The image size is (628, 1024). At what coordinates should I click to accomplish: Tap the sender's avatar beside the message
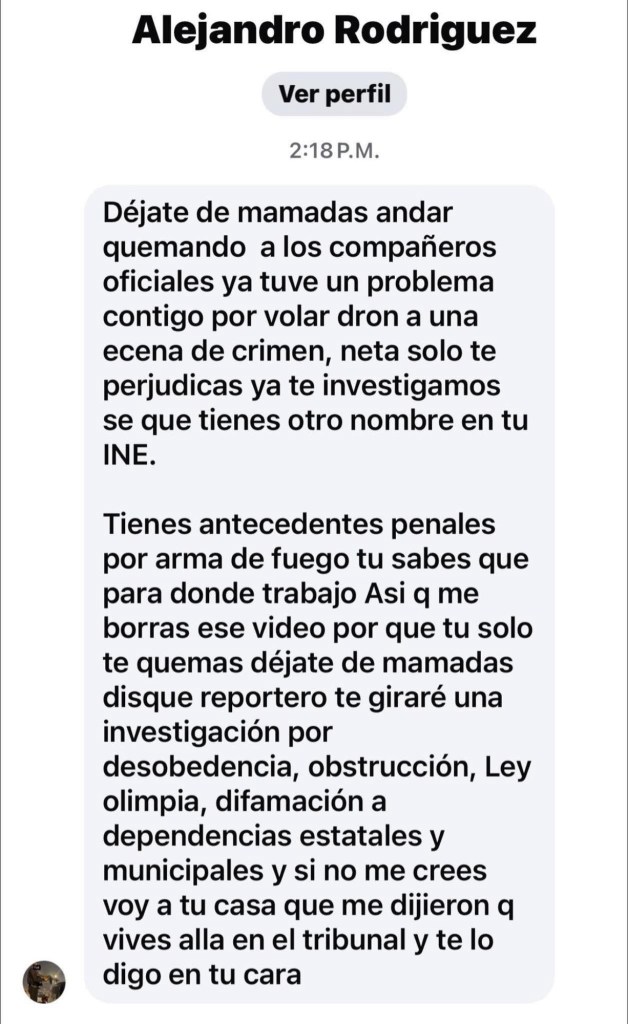click(x=44, y=981)
